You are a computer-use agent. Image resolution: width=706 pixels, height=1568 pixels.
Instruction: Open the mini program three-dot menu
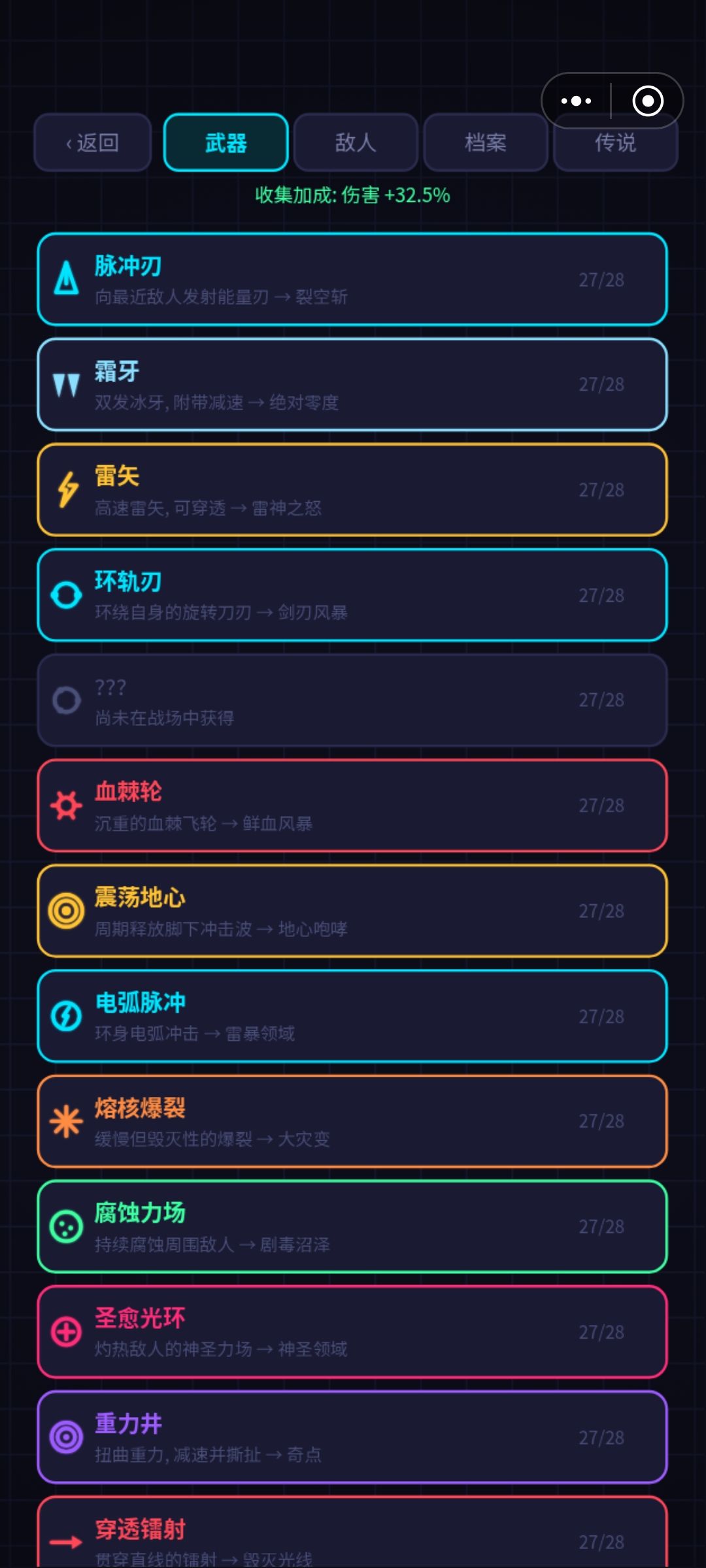click(x=576, y=101)
